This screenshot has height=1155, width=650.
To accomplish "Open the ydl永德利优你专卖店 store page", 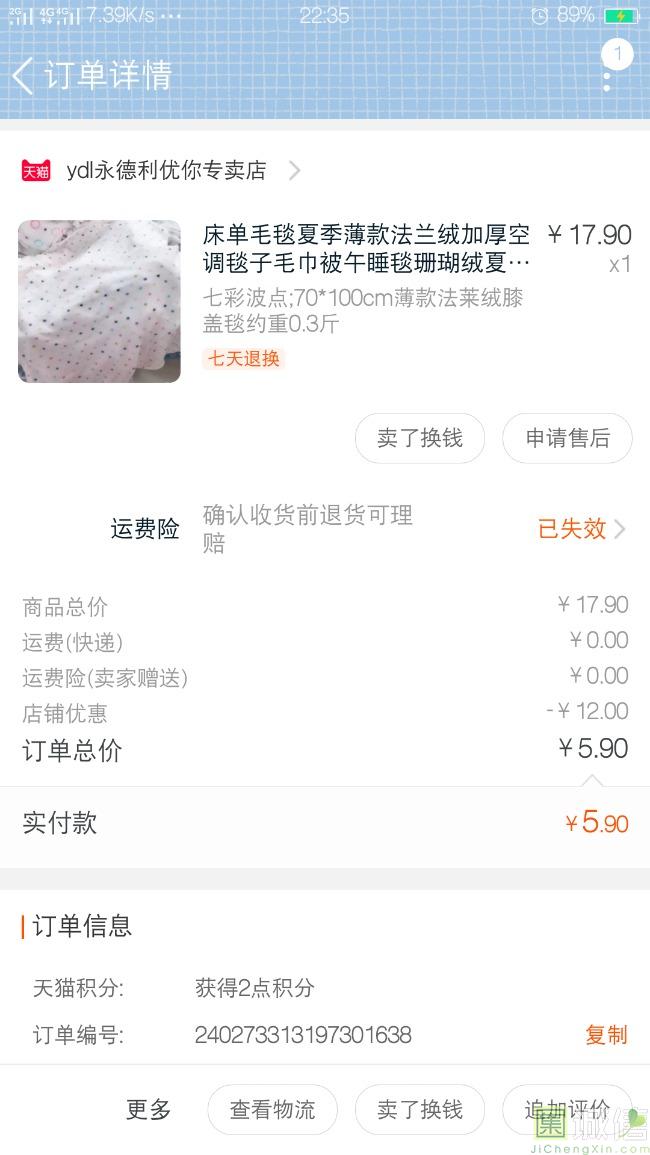I will (166, 171).
